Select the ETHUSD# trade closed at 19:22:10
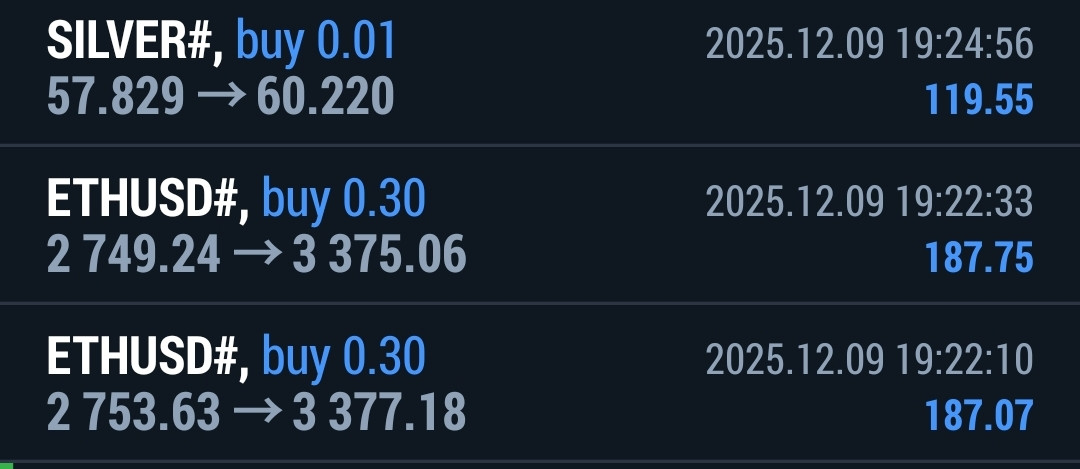The height and width of the screenshot is (469, 1080). pyautogui.click(x=540, y=384)
